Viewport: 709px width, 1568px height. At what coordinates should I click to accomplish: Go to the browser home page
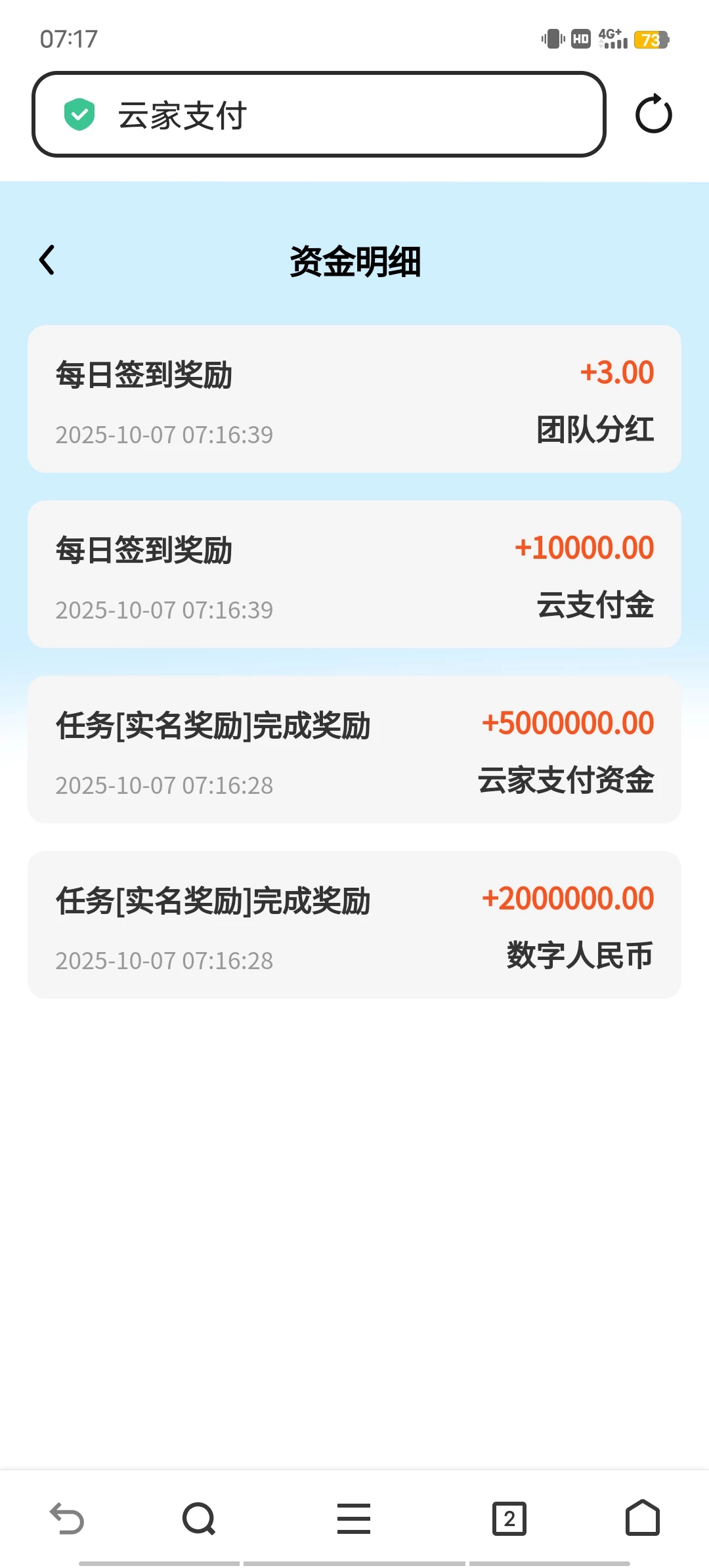[642, 1518]
